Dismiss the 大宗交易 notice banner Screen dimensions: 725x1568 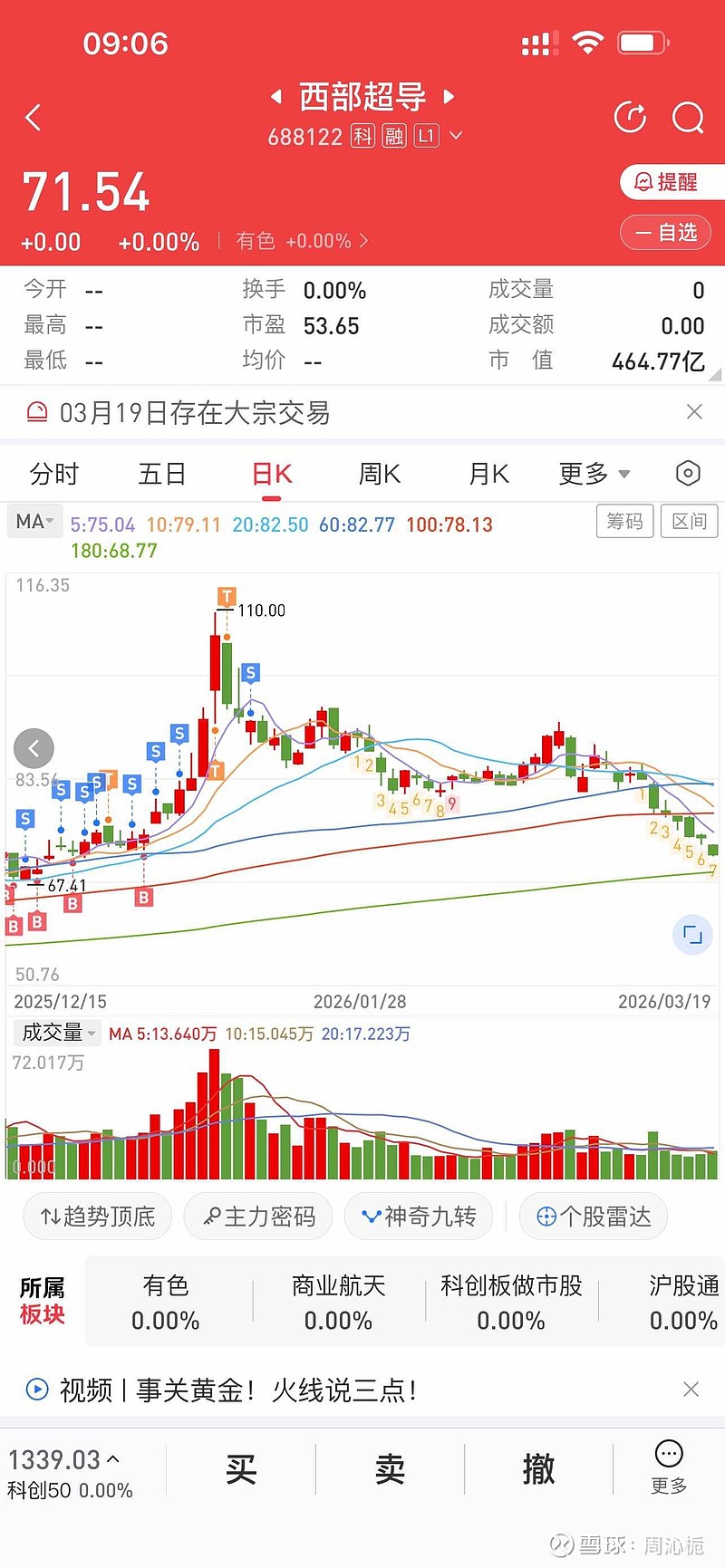(x=694, y=412)
